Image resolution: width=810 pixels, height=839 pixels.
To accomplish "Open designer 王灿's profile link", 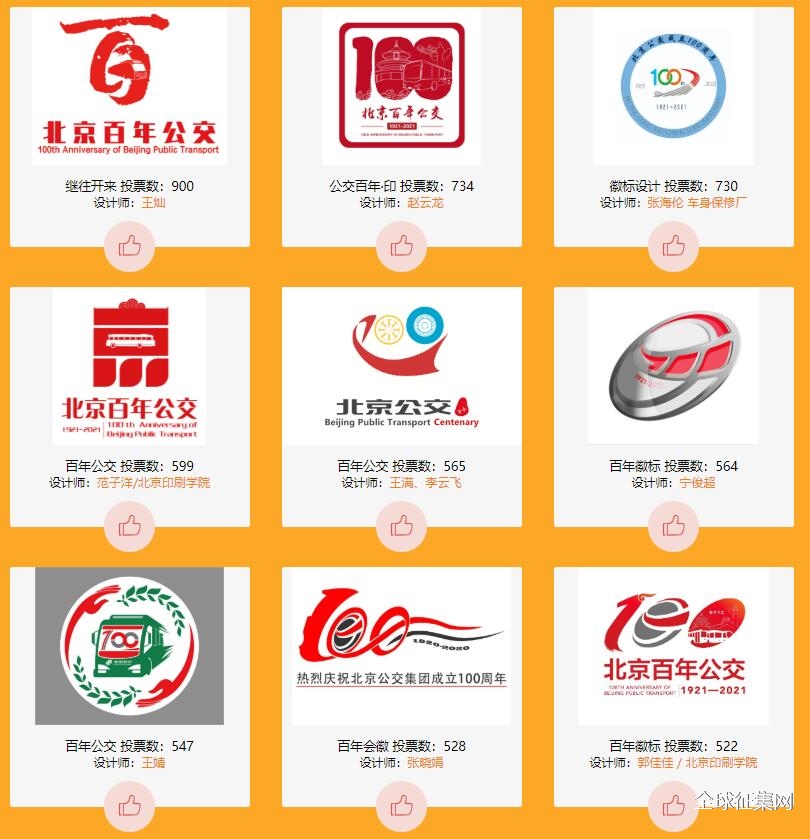I will point(153,202).
